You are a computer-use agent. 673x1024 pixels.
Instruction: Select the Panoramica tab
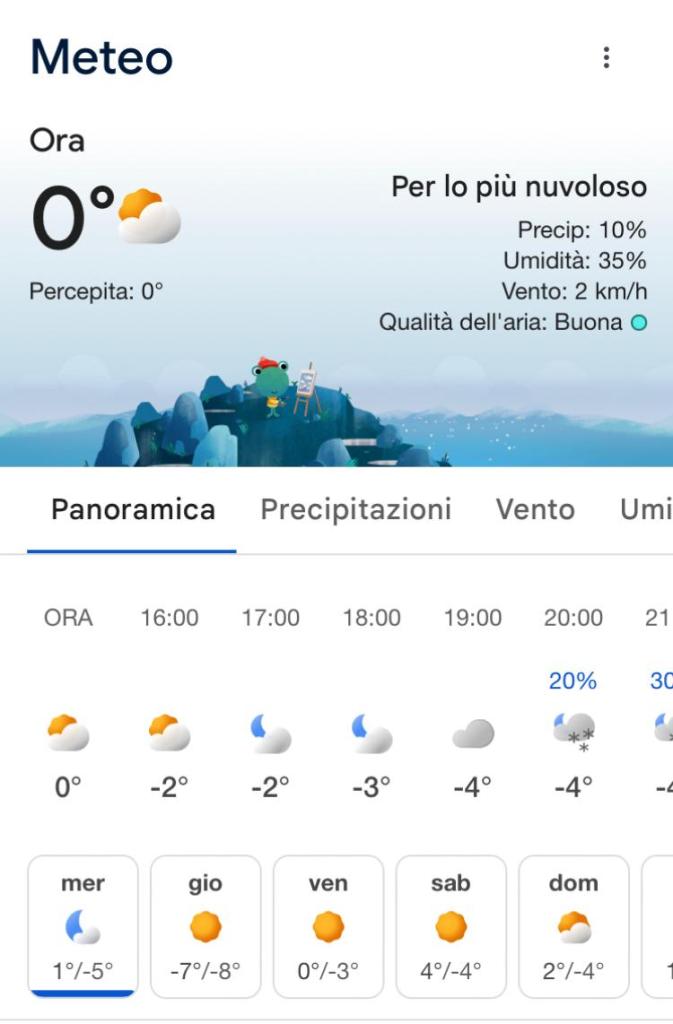click(x=133, y=510)
